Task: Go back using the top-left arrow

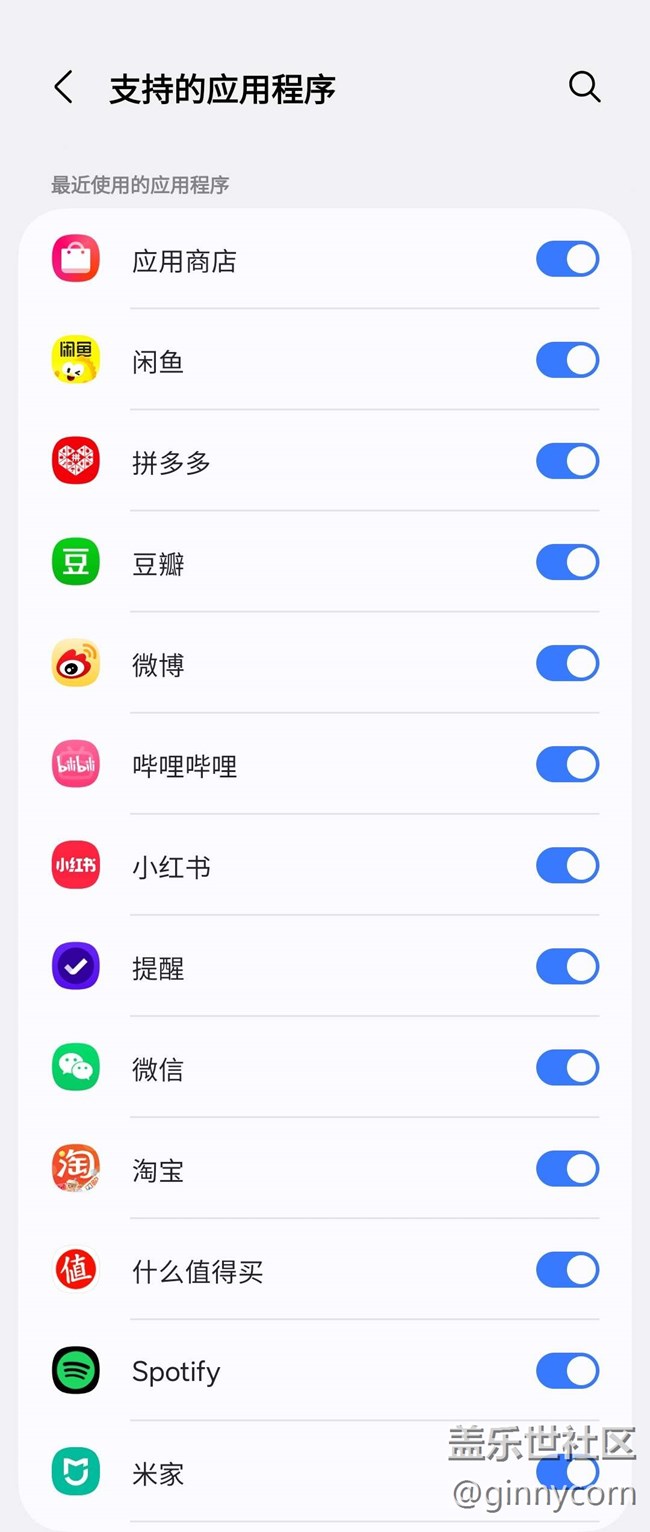Action: [64, 88]
